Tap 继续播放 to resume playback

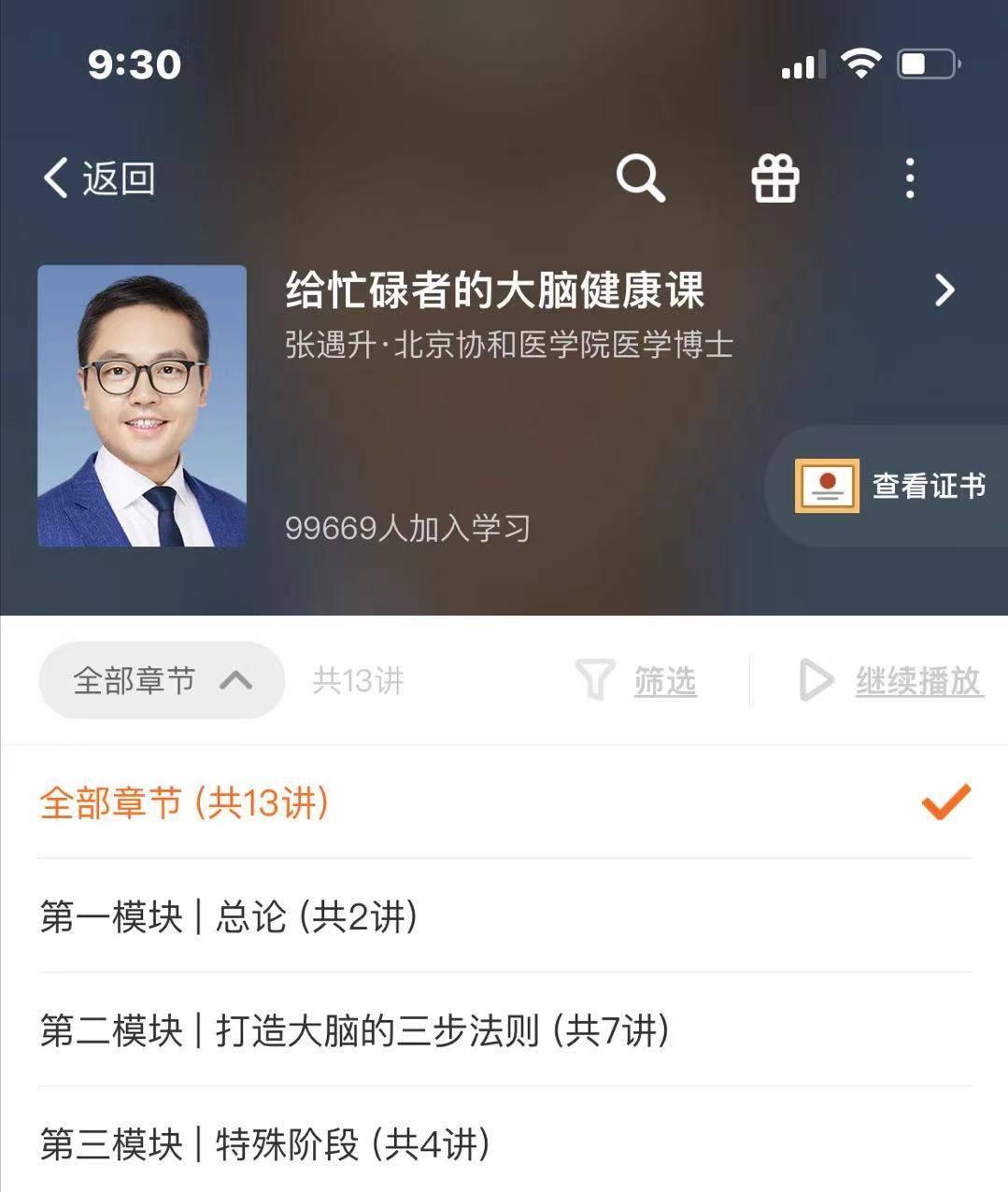pos(918,681)
